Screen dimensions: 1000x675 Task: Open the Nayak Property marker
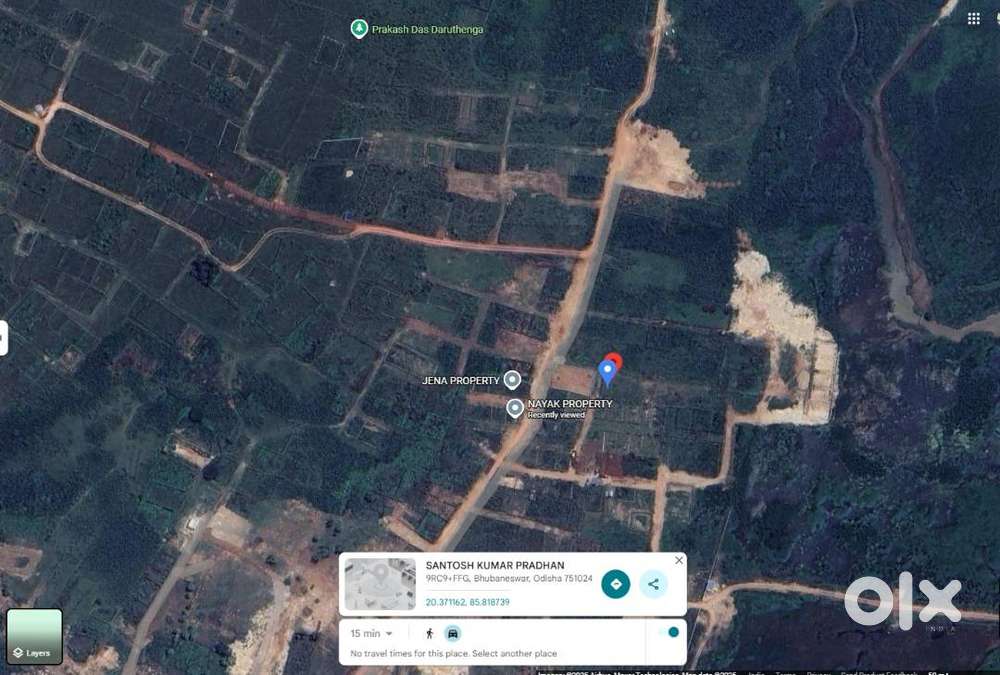[x=515, y=408]
